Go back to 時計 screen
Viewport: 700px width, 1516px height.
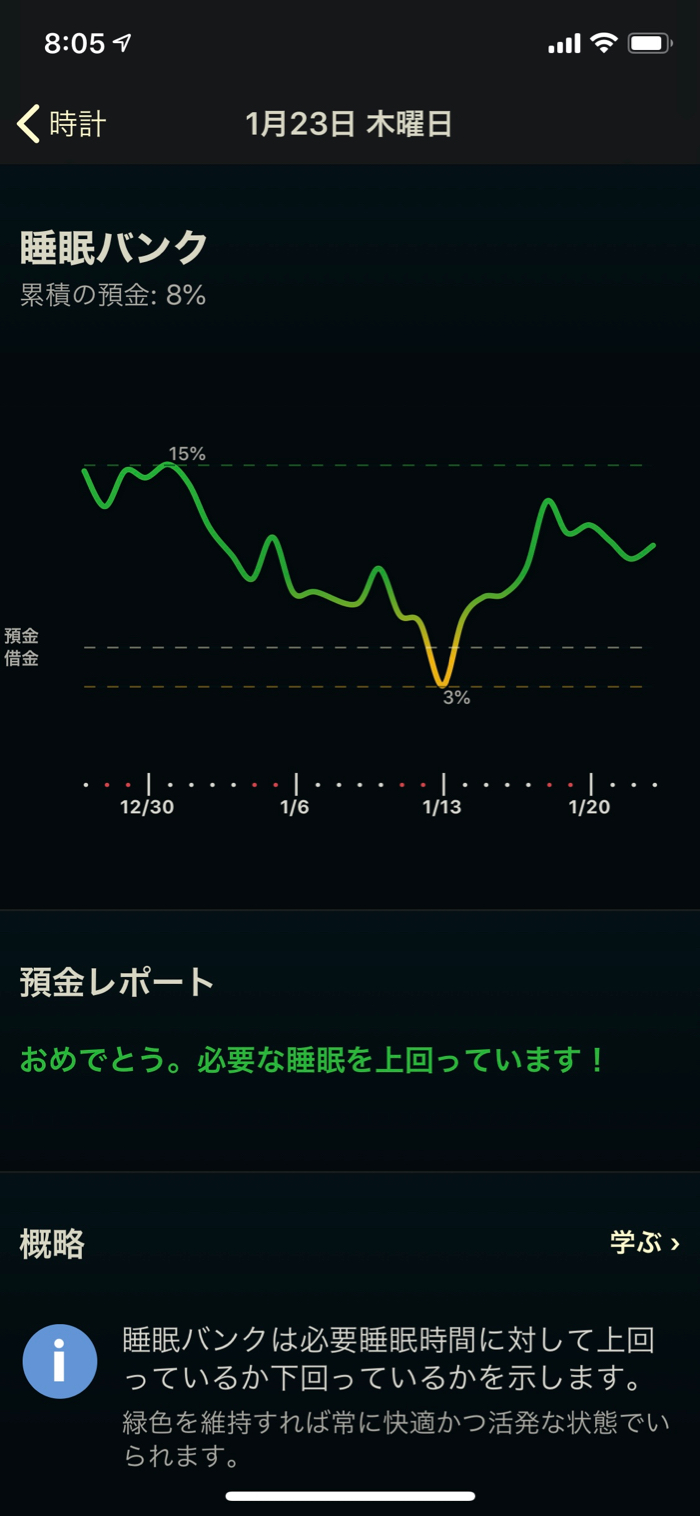pyautogui.click(x=62, y=124)
